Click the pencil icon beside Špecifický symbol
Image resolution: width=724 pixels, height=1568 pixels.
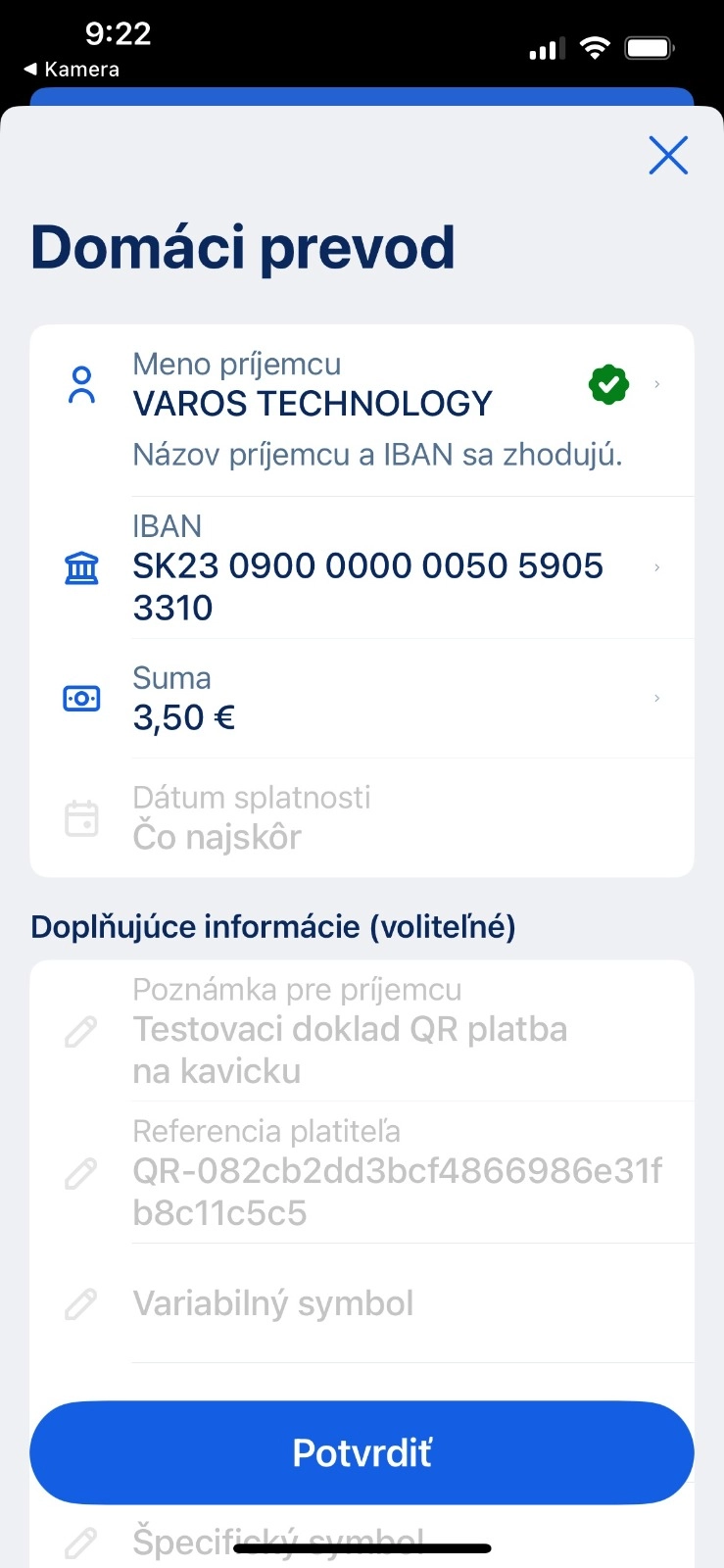(82, 1541)
